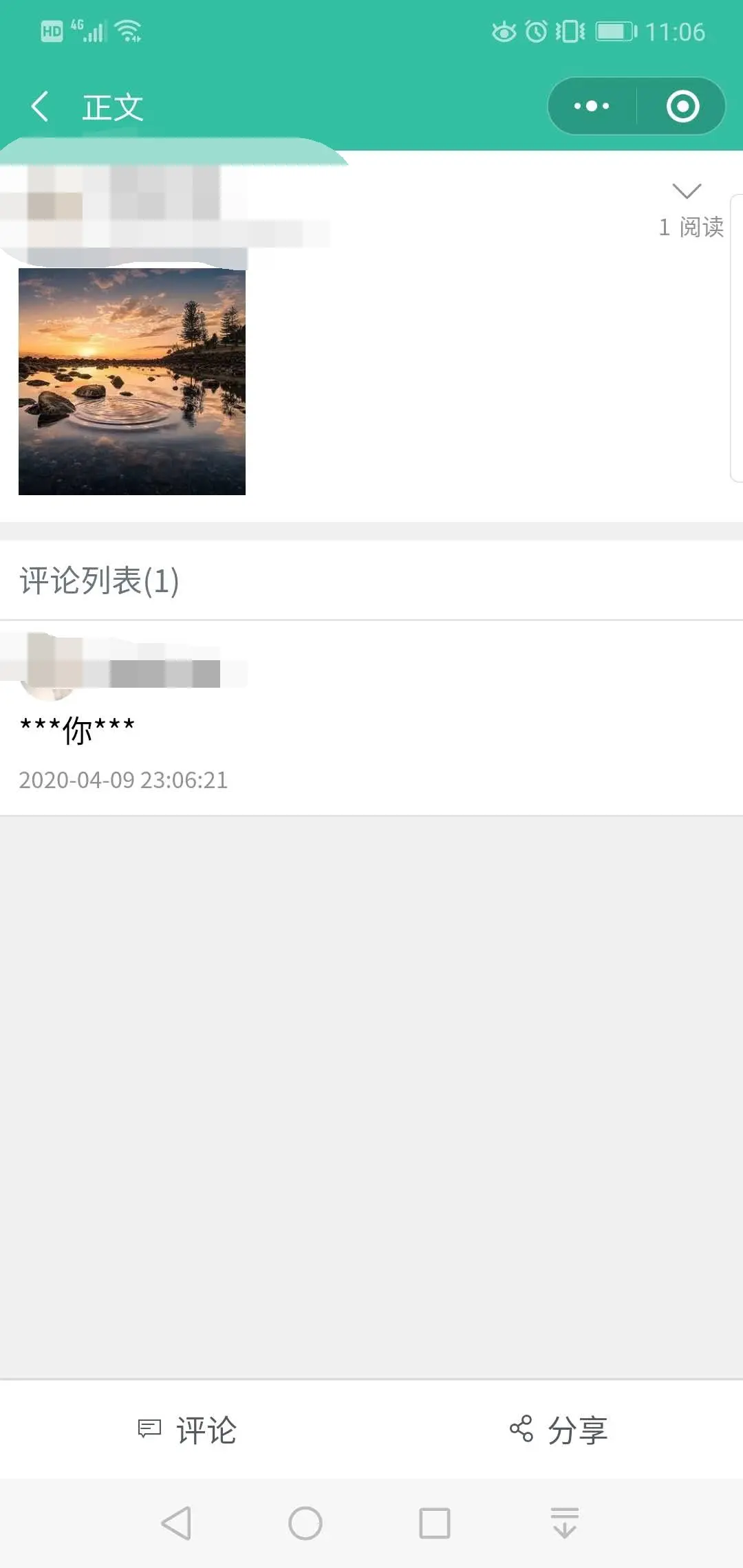Go to the system home screen
Image resolution: width=743 pixels, height=1568 pixels.
[x=305, y=1523]
